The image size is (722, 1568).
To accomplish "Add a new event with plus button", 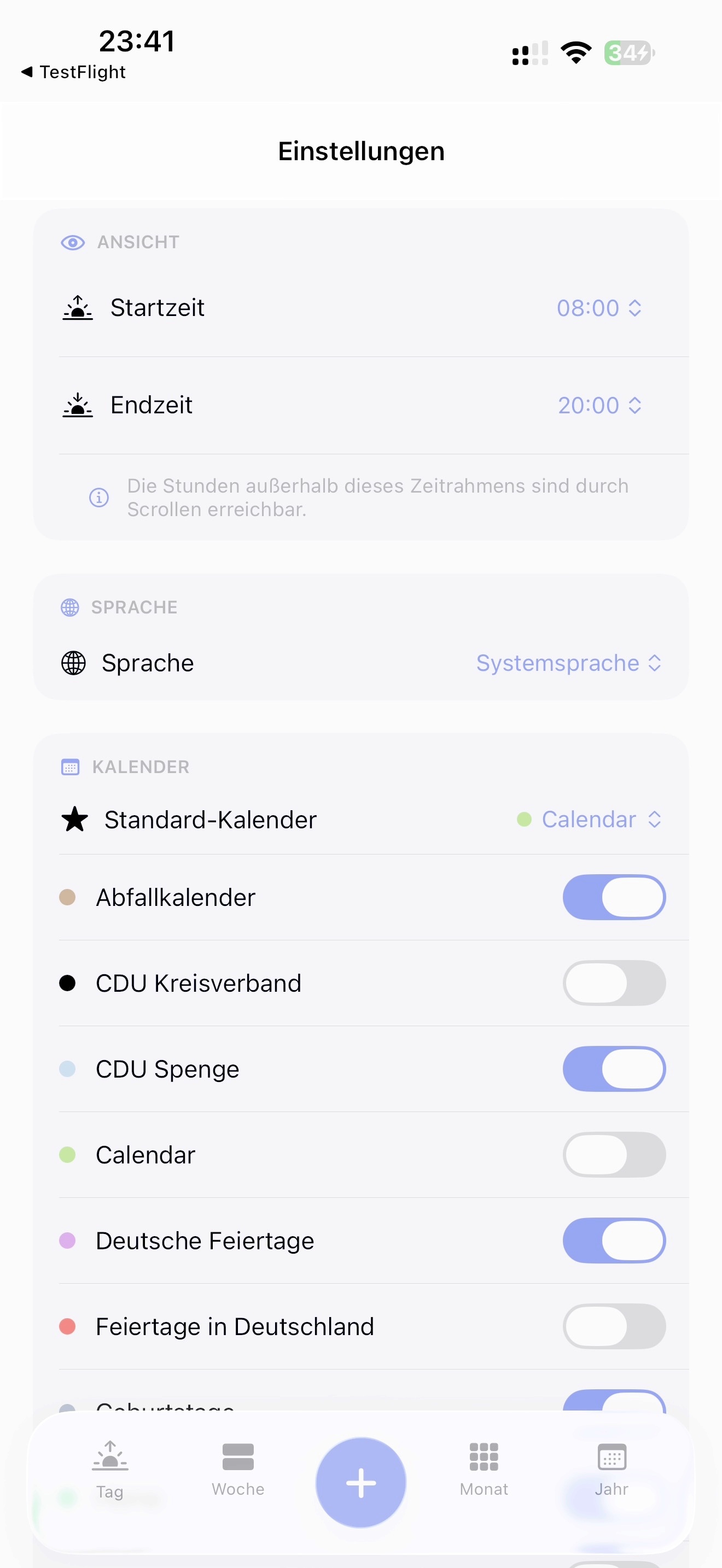I will pyautogui.click(x=361, y=1482).
